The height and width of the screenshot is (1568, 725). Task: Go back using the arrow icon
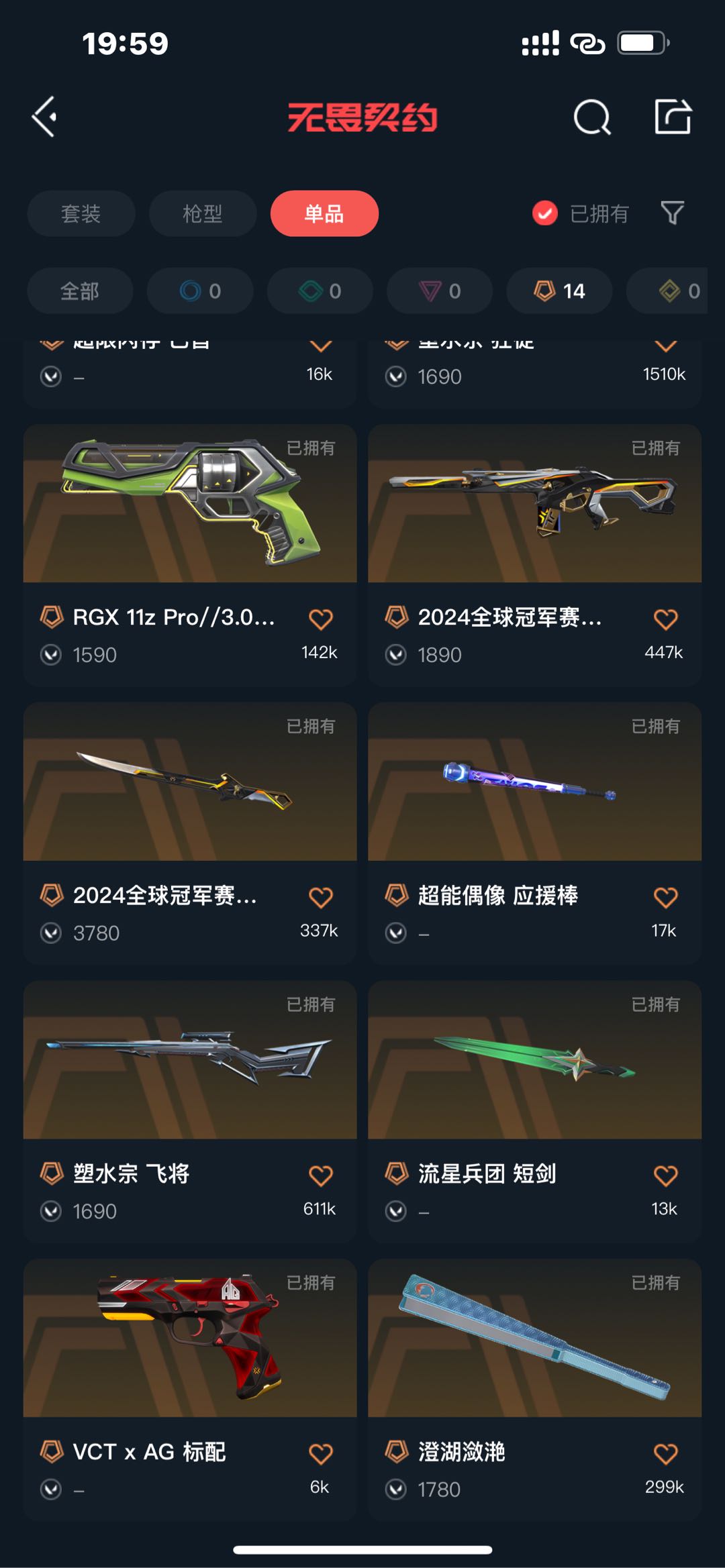coord(44,117)
